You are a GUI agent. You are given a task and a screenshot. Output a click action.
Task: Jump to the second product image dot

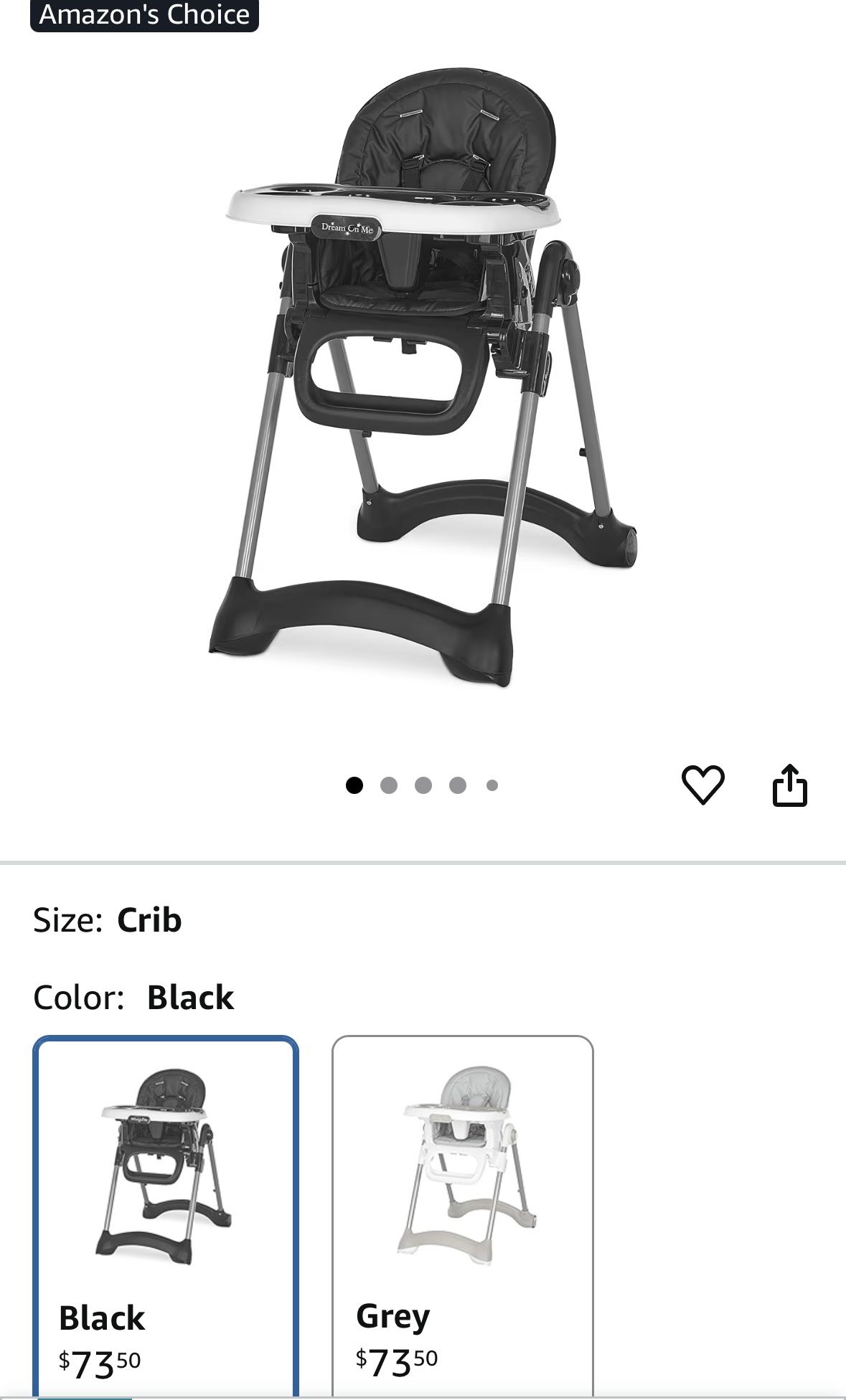pyautogui.click(x=389, y=785)
